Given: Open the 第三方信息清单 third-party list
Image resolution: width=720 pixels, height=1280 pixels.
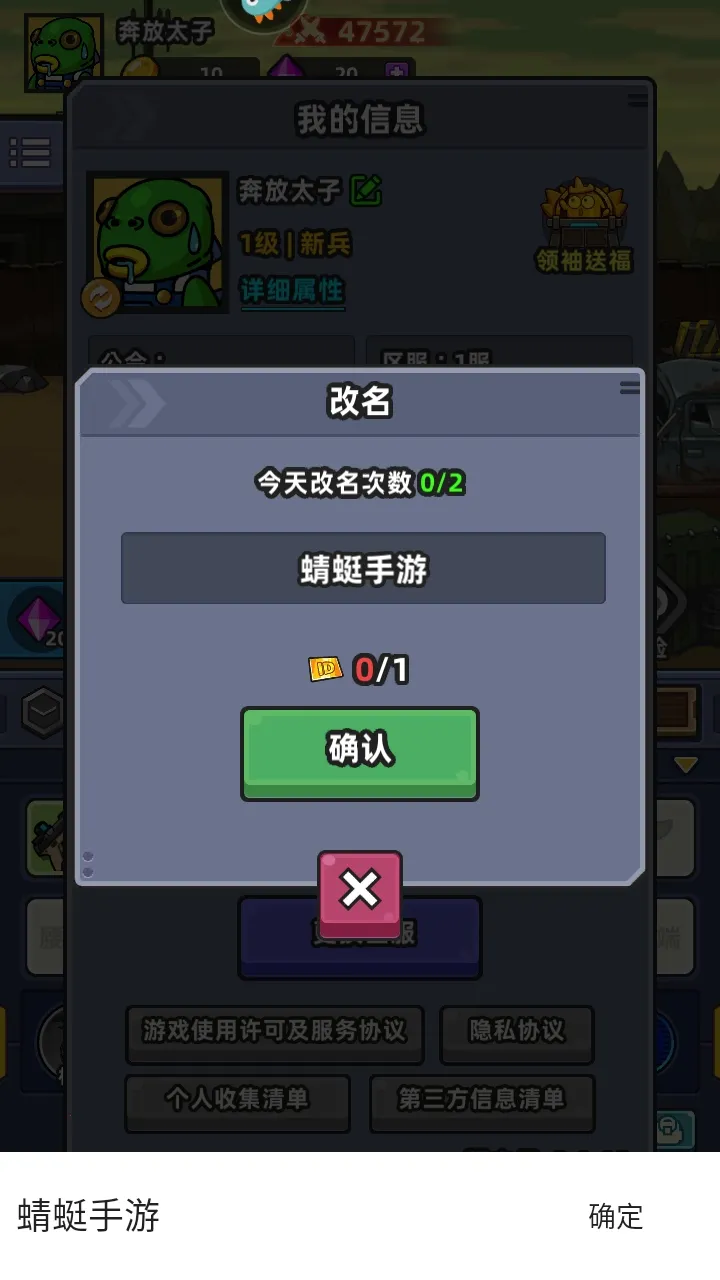Looking at the screenshot, I should pos(482,1103).
